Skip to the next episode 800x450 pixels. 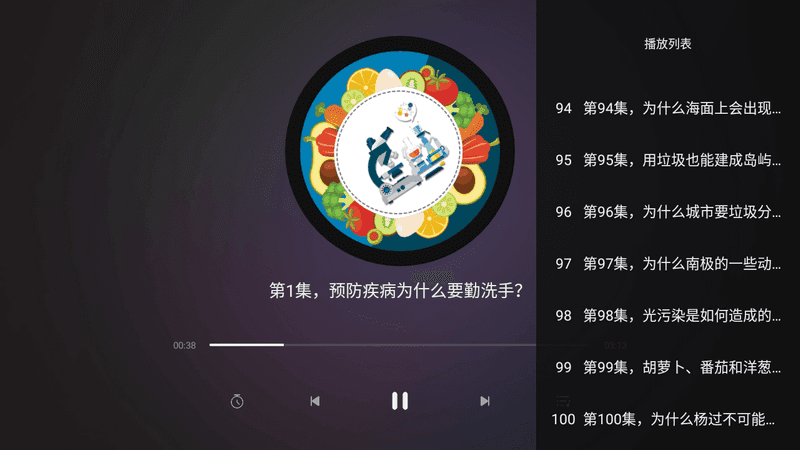click(485, 401)
